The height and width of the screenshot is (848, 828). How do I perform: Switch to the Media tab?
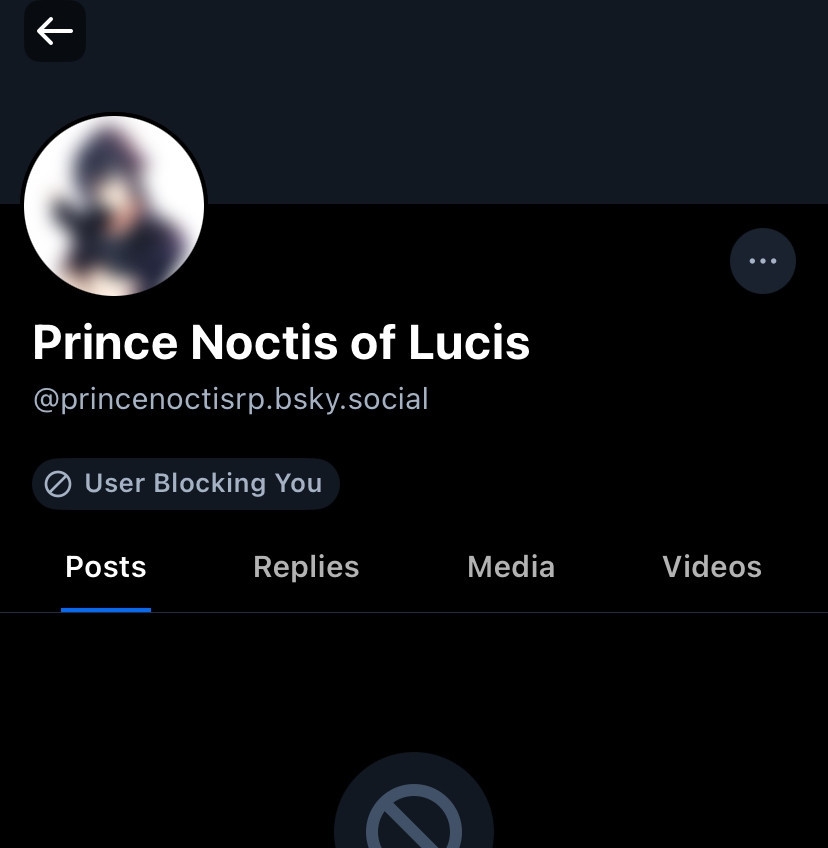(x=511, y=567)
